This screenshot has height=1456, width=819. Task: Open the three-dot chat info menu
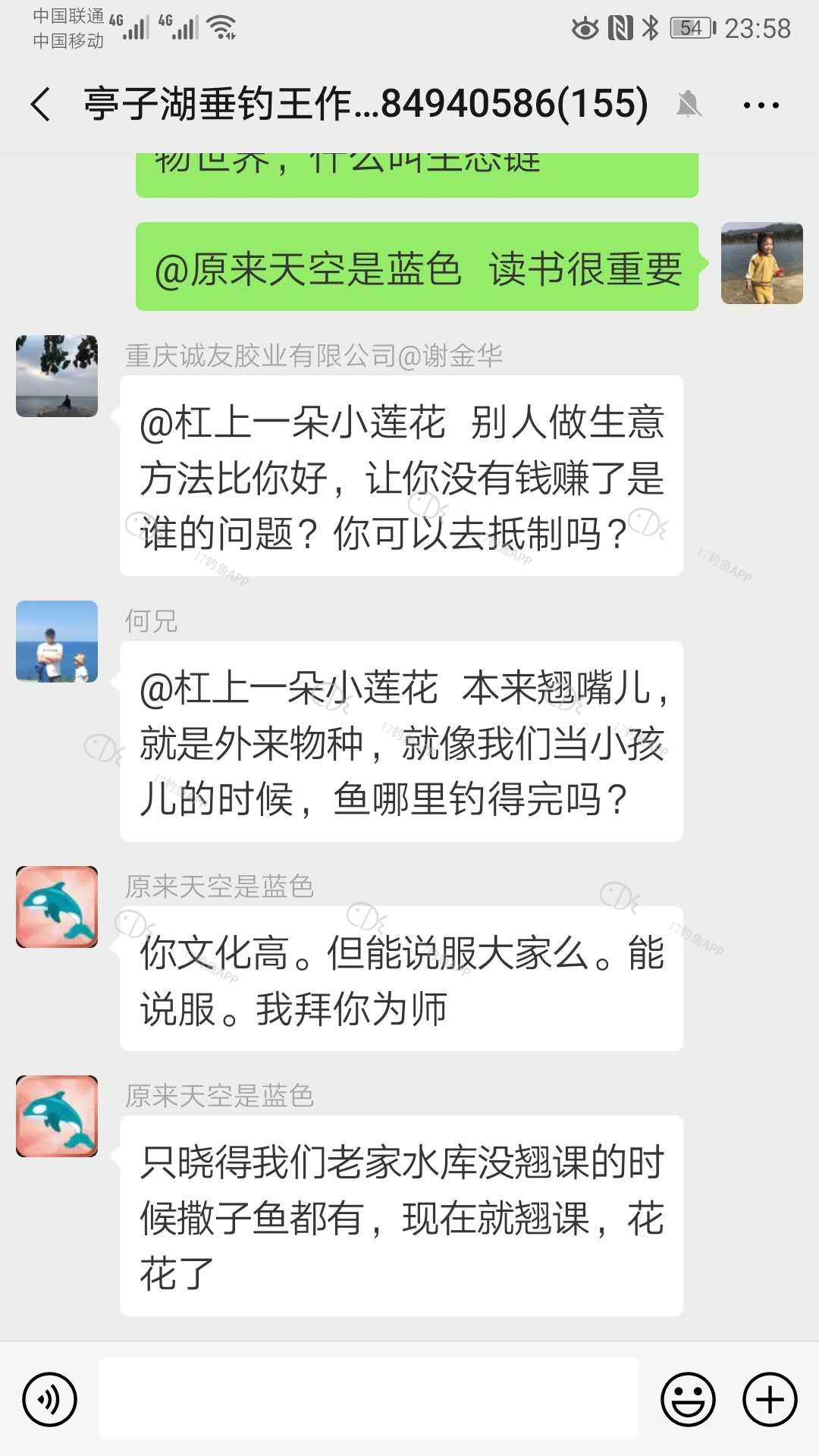(761, 105)
